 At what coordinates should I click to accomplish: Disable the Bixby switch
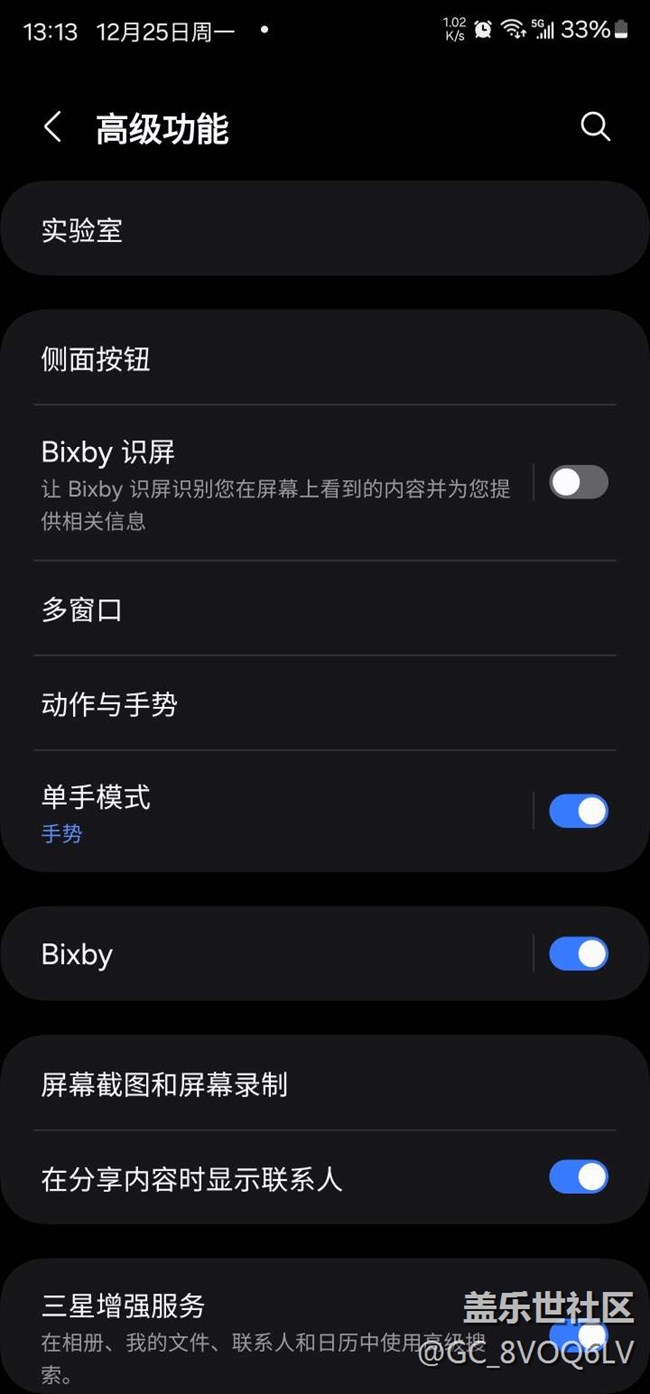tap(578, 954)
